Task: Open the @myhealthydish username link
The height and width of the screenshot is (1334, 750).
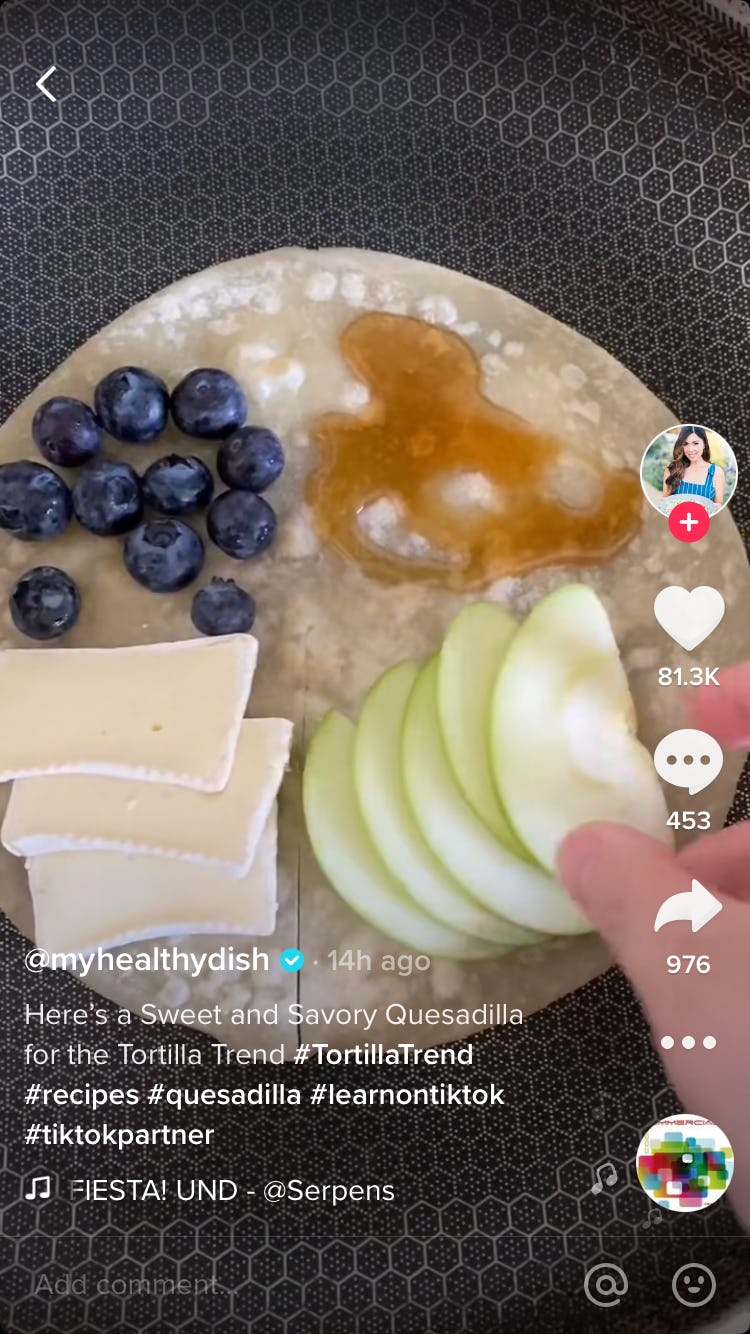Action: pos(147,960)
